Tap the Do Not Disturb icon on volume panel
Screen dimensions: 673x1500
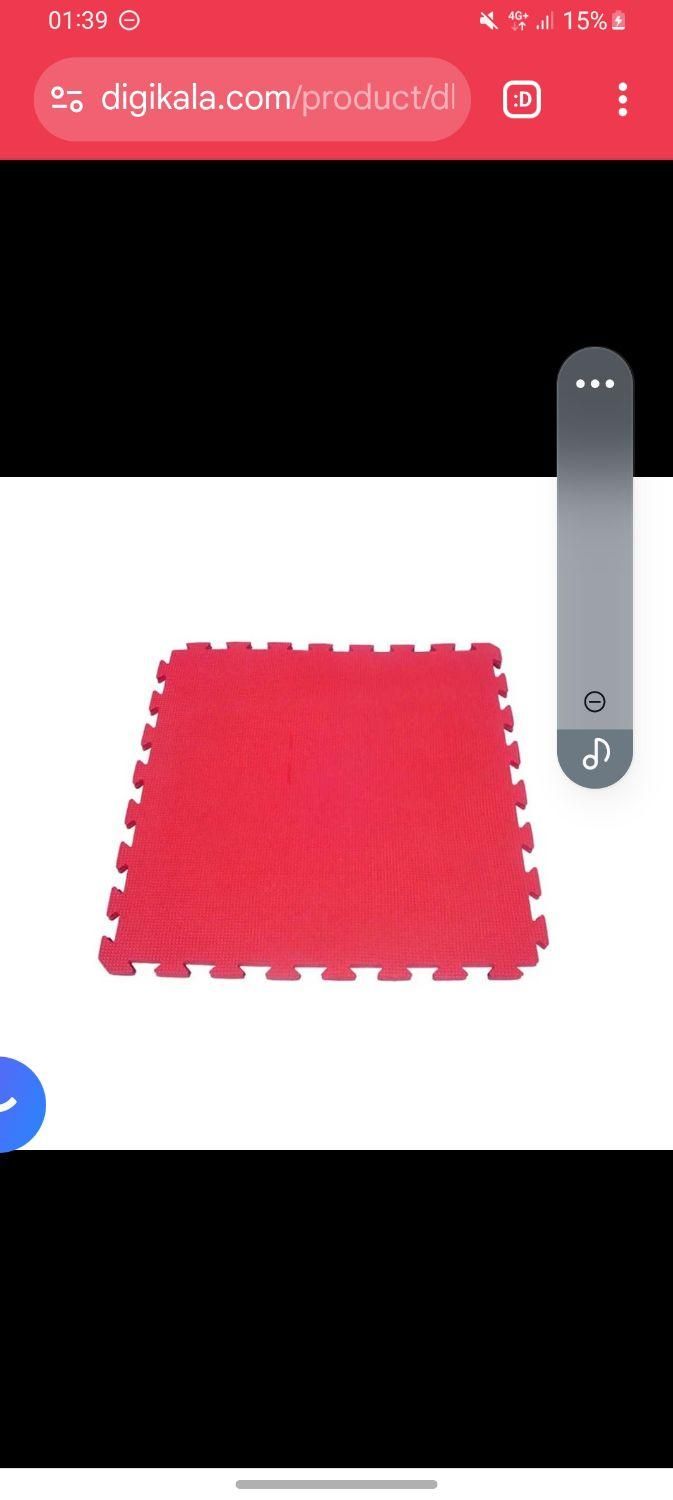pos(595,702)
